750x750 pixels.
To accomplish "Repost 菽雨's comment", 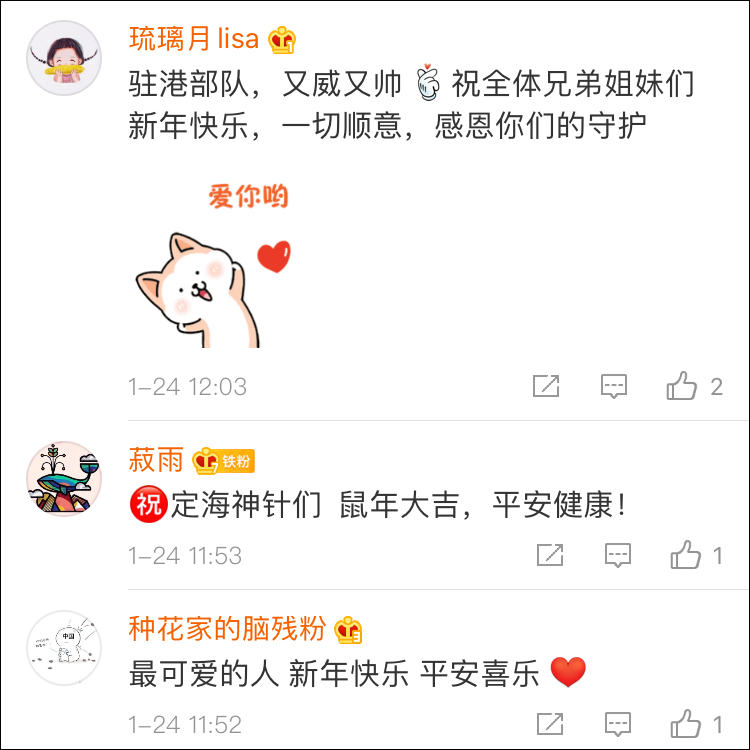I will click(549, 555).
